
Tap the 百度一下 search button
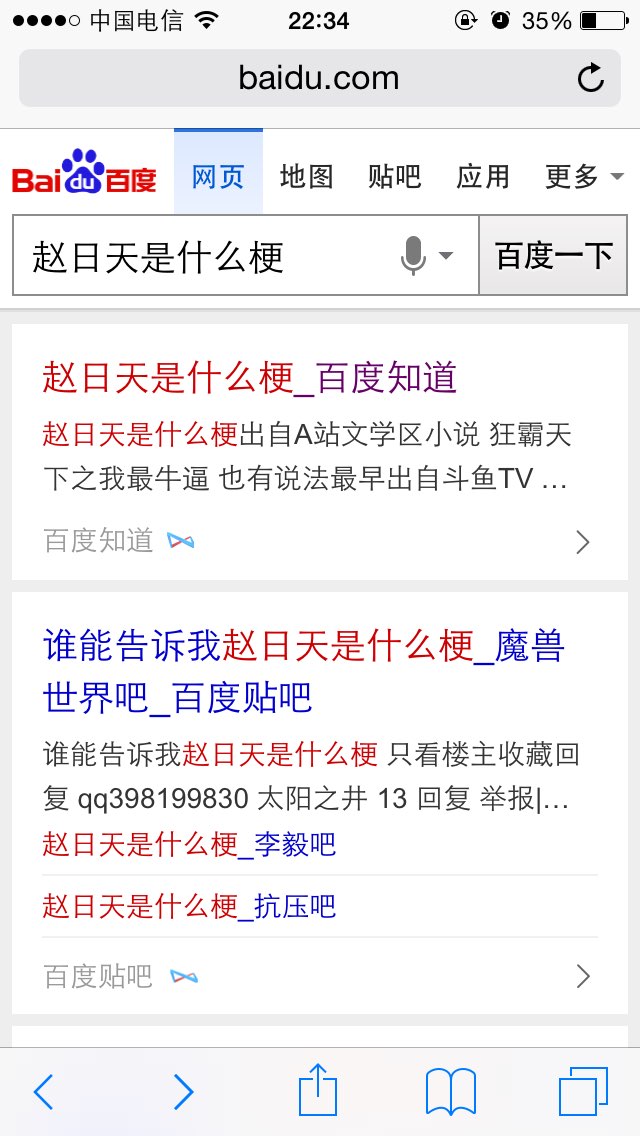553,255
